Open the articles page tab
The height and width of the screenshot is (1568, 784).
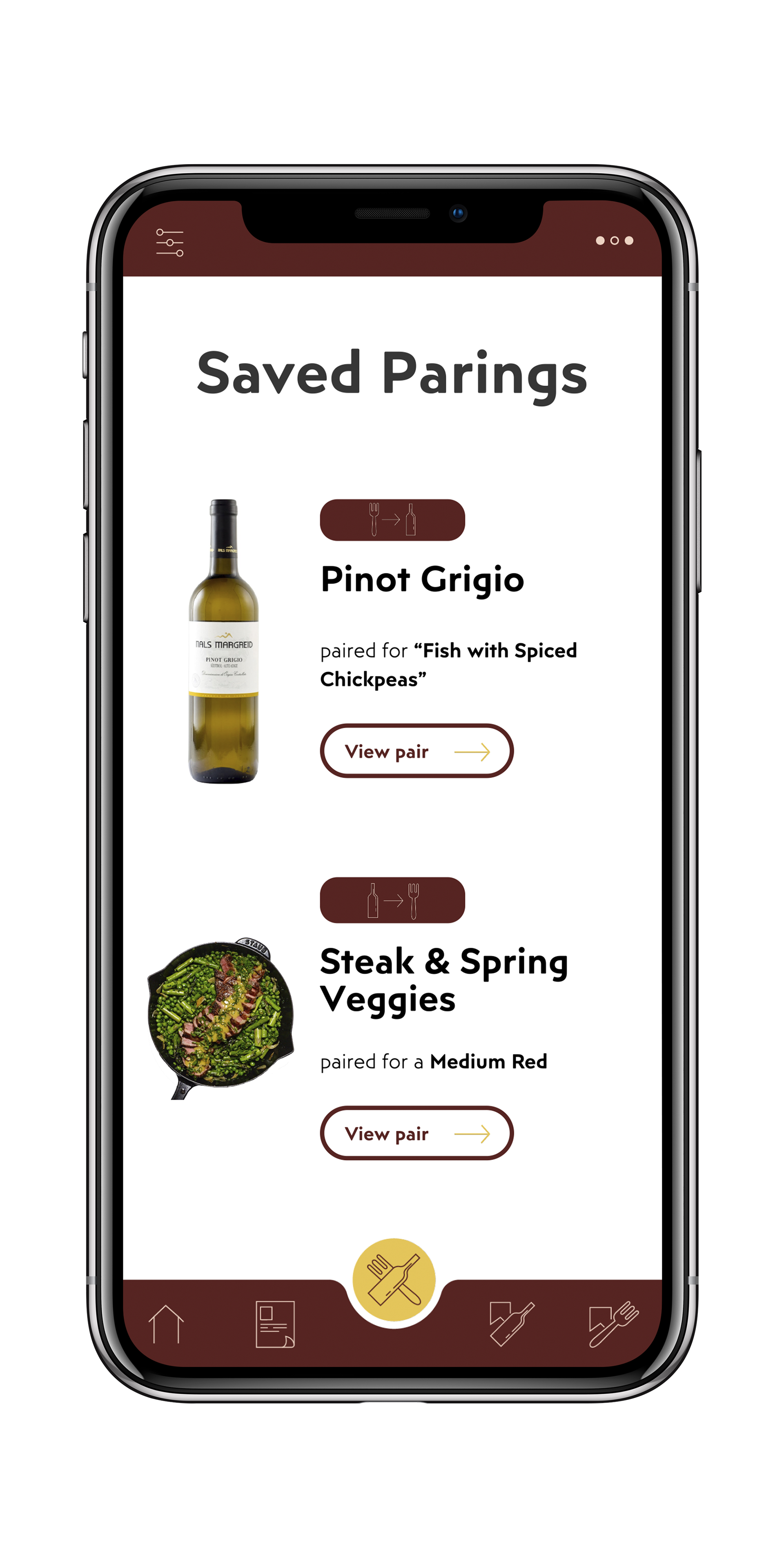[275, 1324]
